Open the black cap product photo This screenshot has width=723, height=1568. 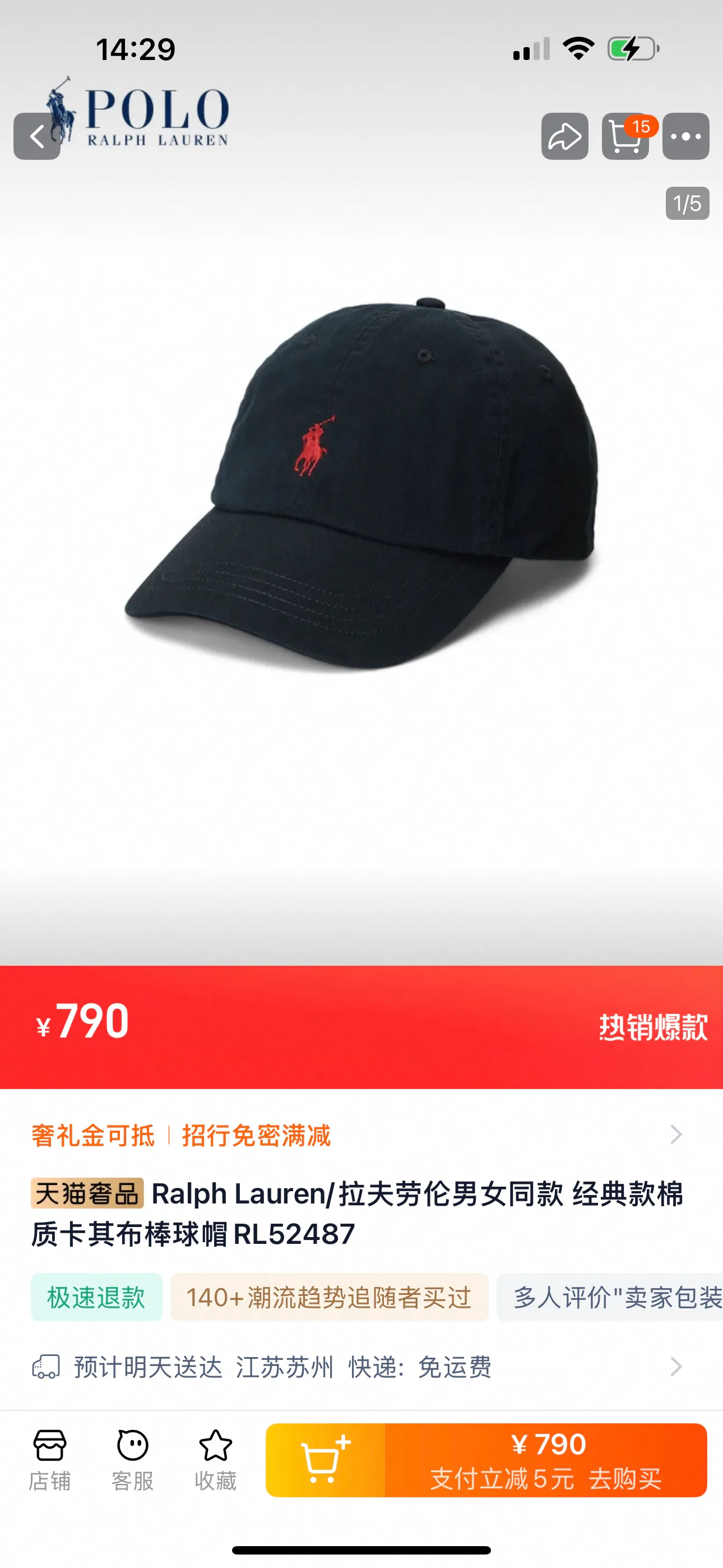tap(361, 485)
